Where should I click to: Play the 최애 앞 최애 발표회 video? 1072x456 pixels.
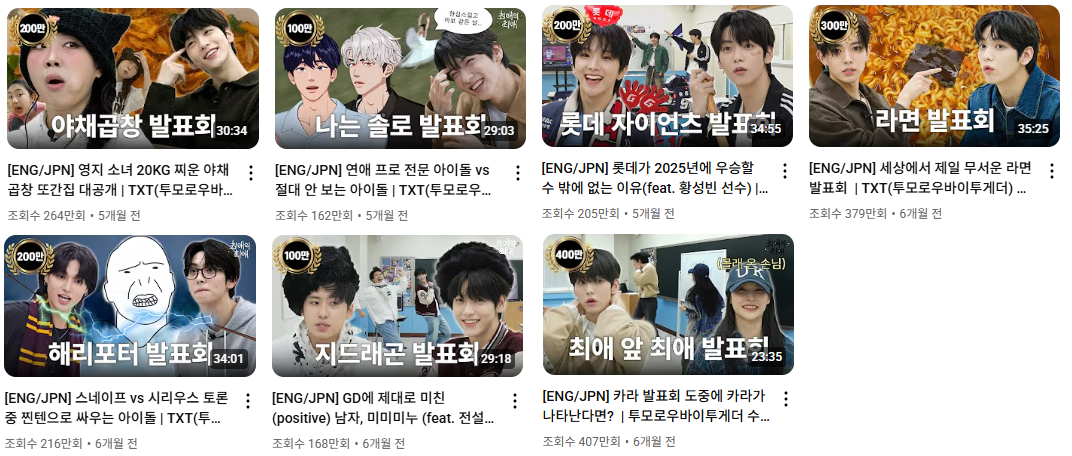(667, 305)
